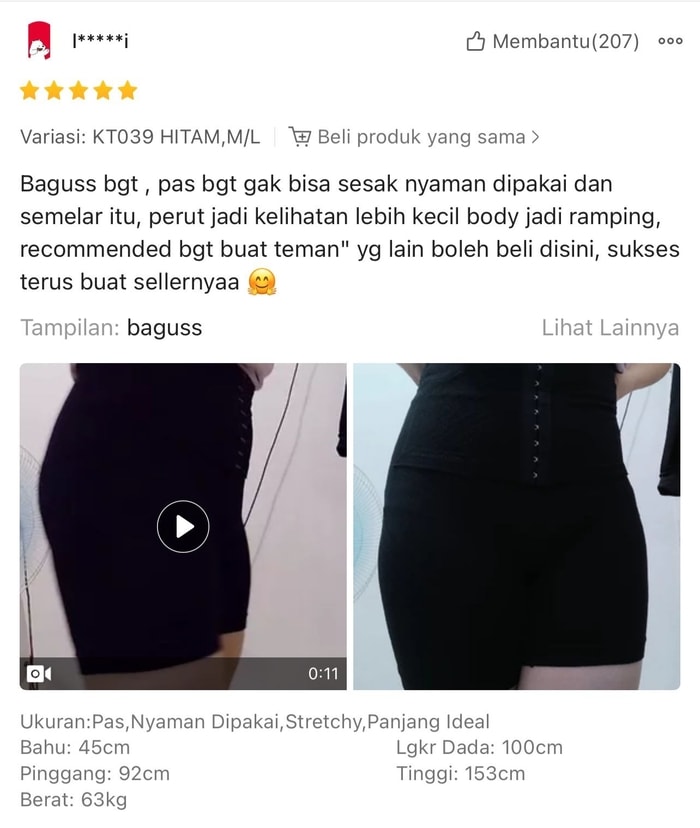Play the review video
The image size is (700, 828).
183,526
